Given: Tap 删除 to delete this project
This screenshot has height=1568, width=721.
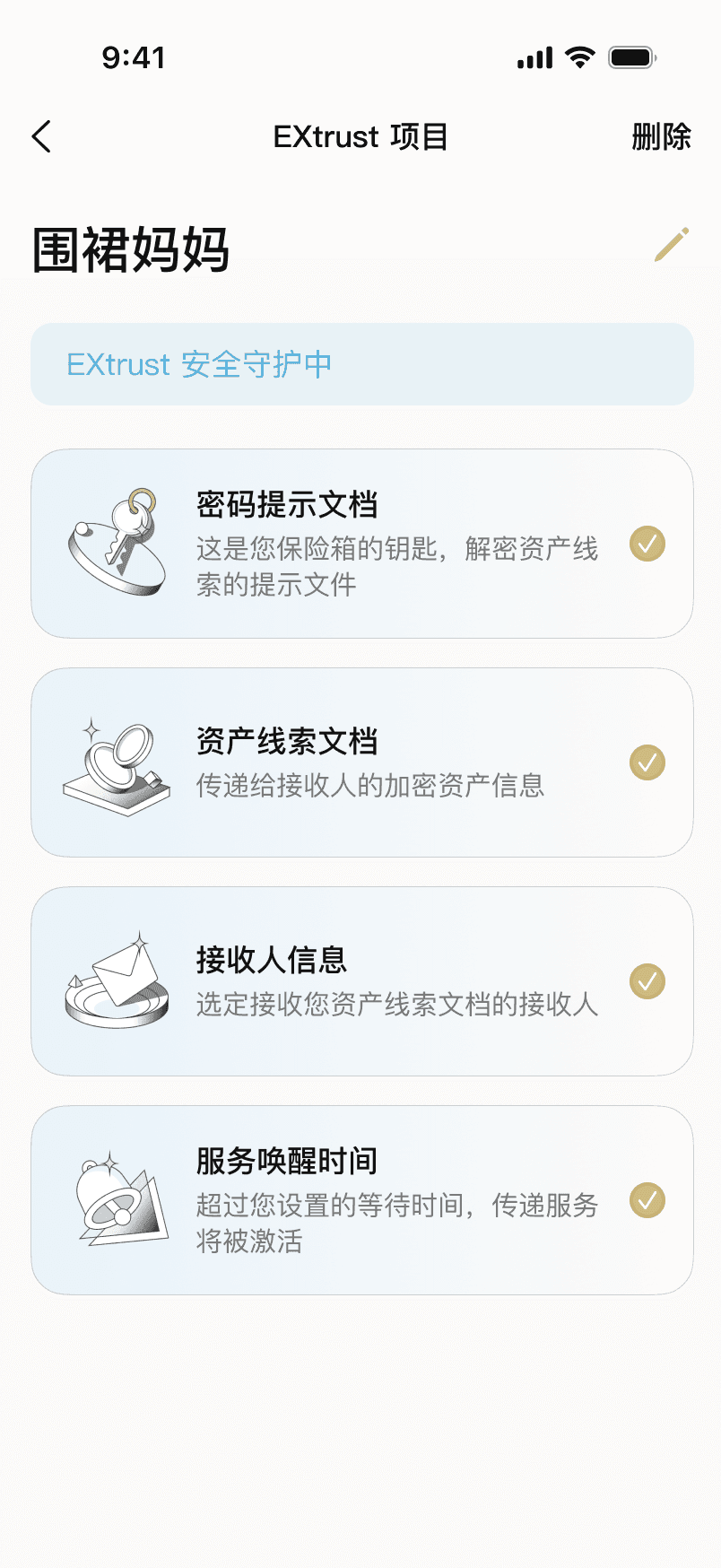Looking at the screenshot, I should [x=661, y=137].
